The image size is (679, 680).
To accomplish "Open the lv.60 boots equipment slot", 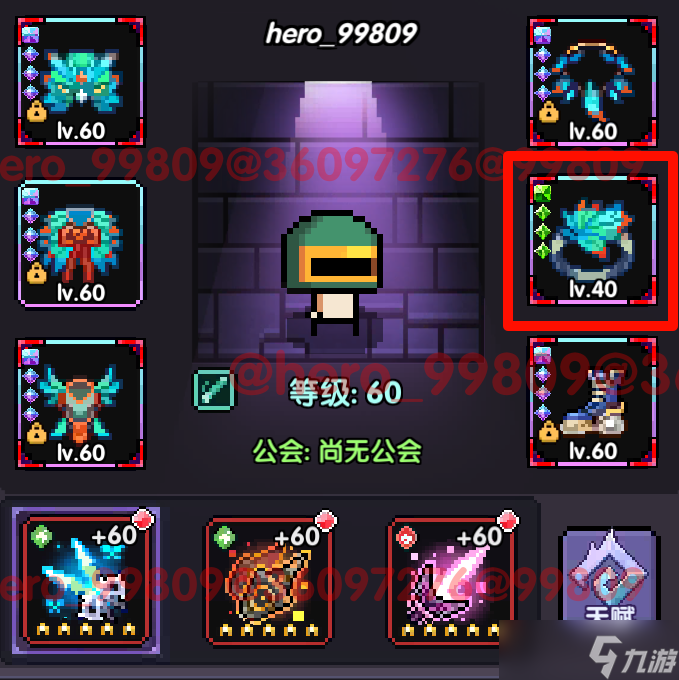I will (x=592, y=400).
